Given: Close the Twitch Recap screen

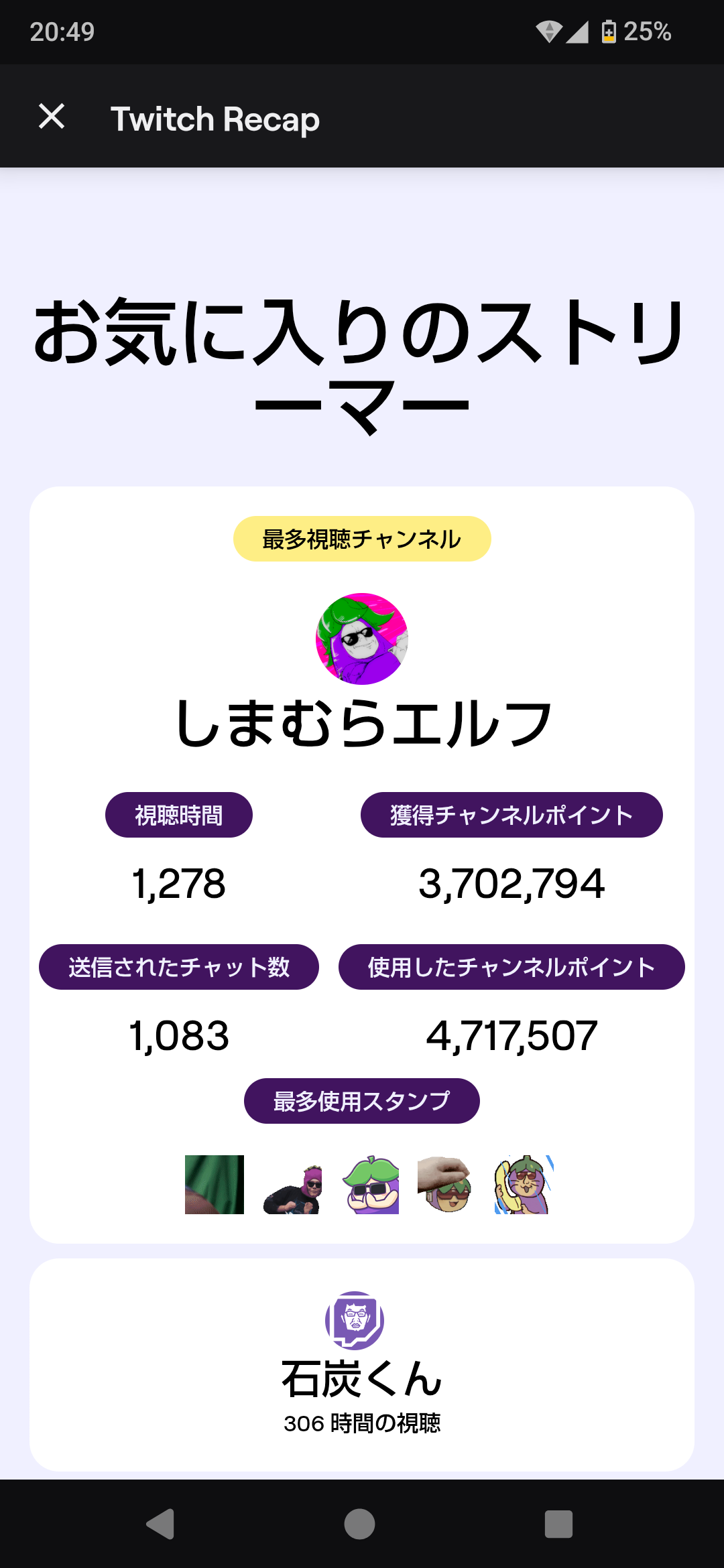Looking at the screenshot, I should tap(52, 117).
